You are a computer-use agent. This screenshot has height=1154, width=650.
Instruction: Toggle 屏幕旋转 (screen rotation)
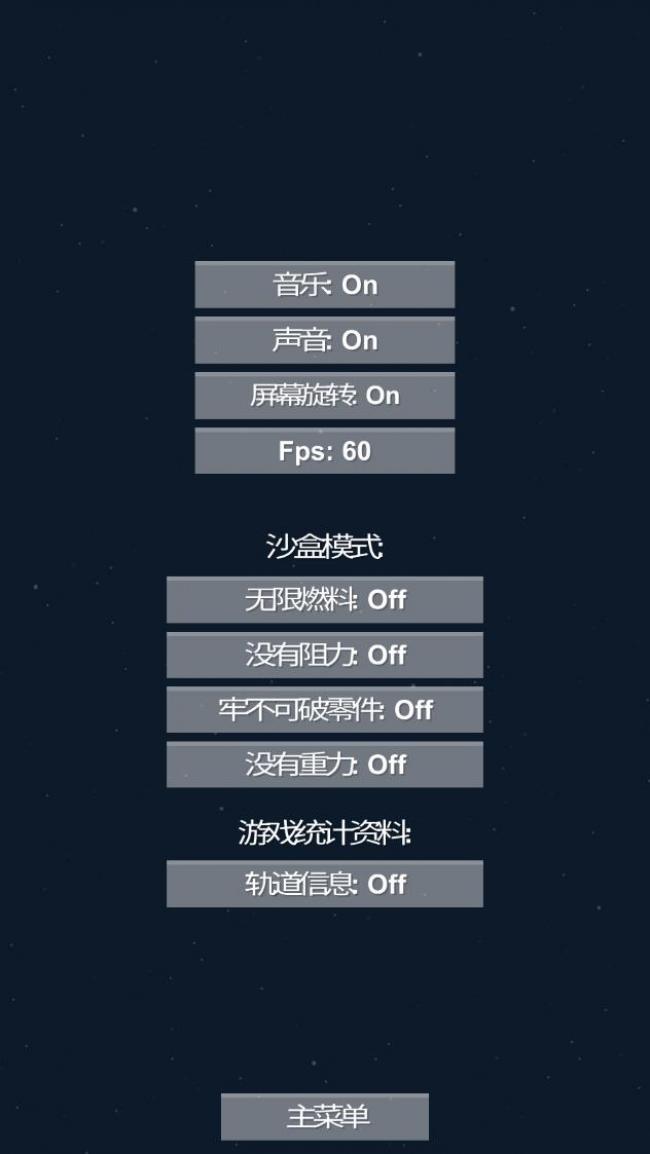(x=324, y=395)
